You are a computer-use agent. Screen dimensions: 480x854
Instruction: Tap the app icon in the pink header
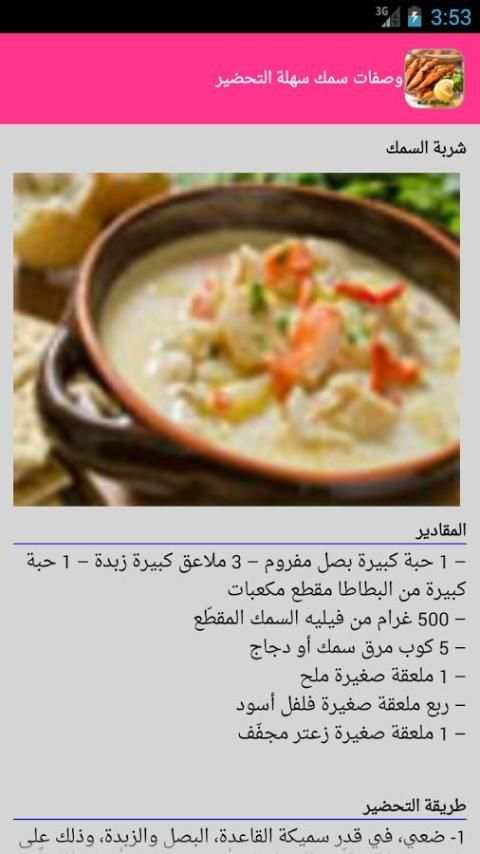click(x=434, y=78)
